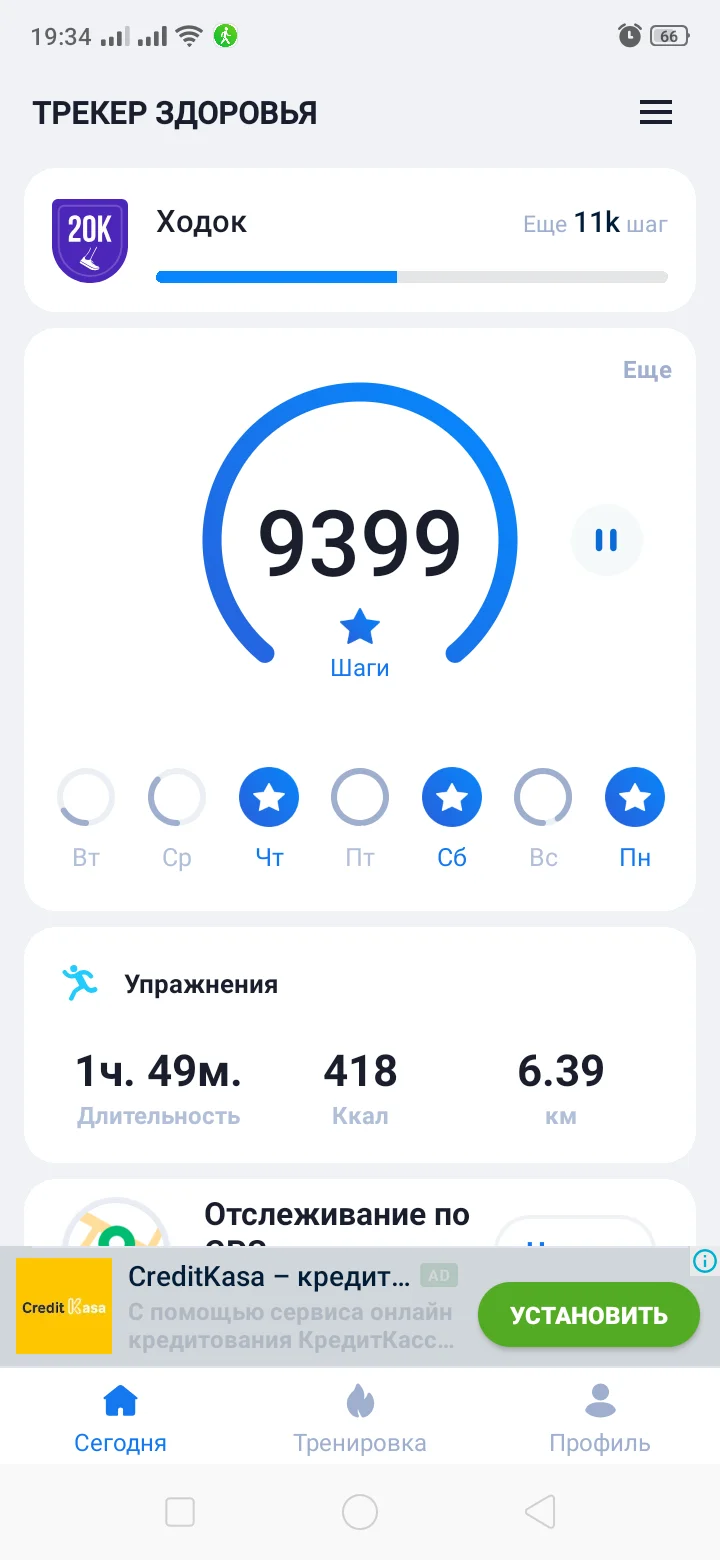
Task: Pause step counting
Action: (606, 540)
